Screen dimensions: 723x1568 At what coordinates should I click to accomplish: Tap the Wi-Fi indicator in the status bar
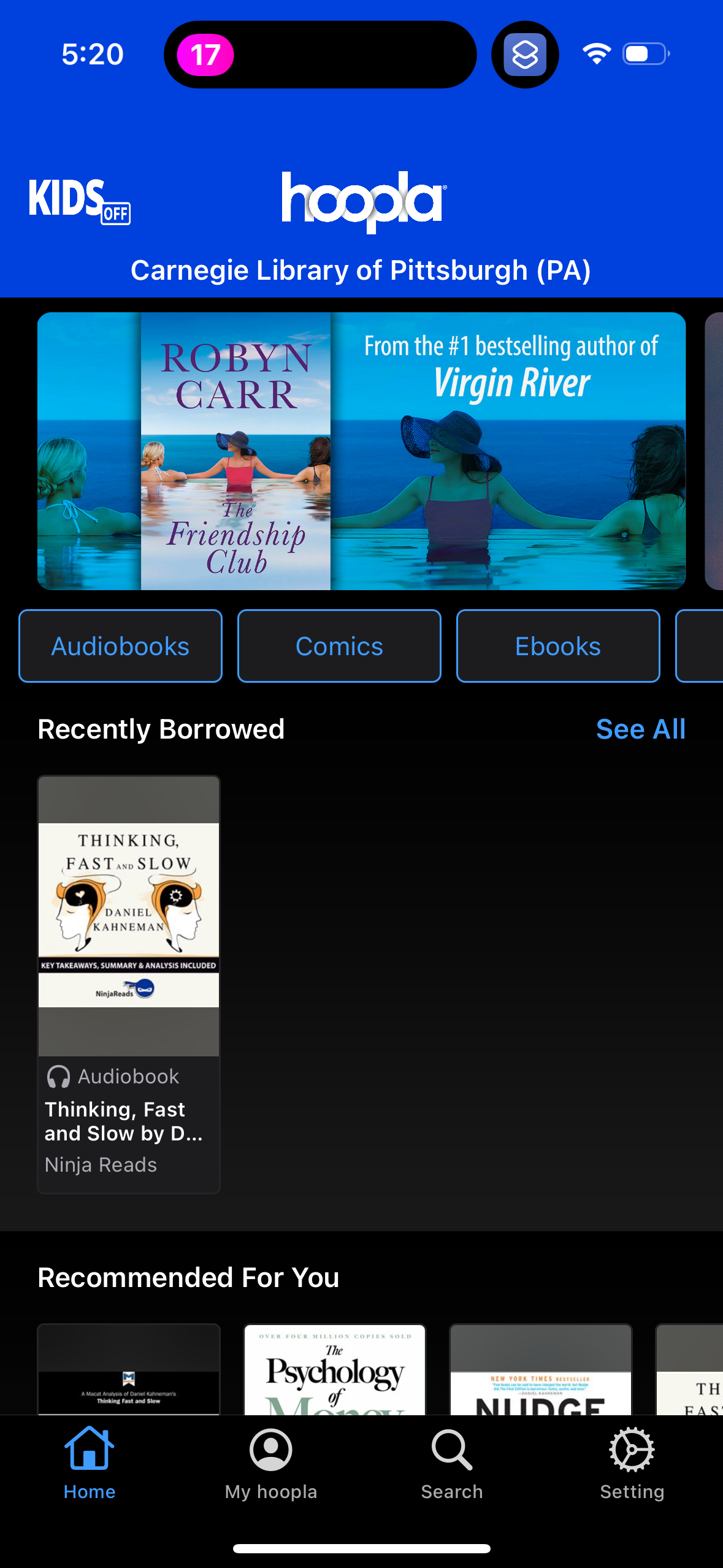pyautogui.click(x=595, y=54)
